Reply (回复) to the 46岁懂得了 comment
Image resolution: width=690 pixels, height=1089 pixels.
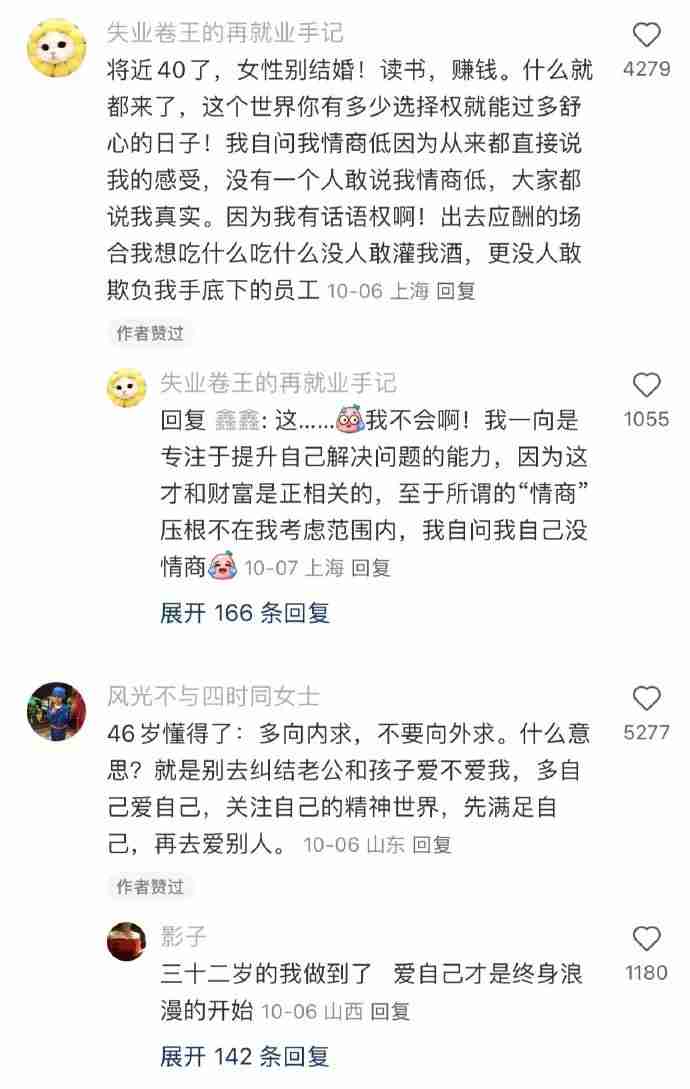(432, 844)
